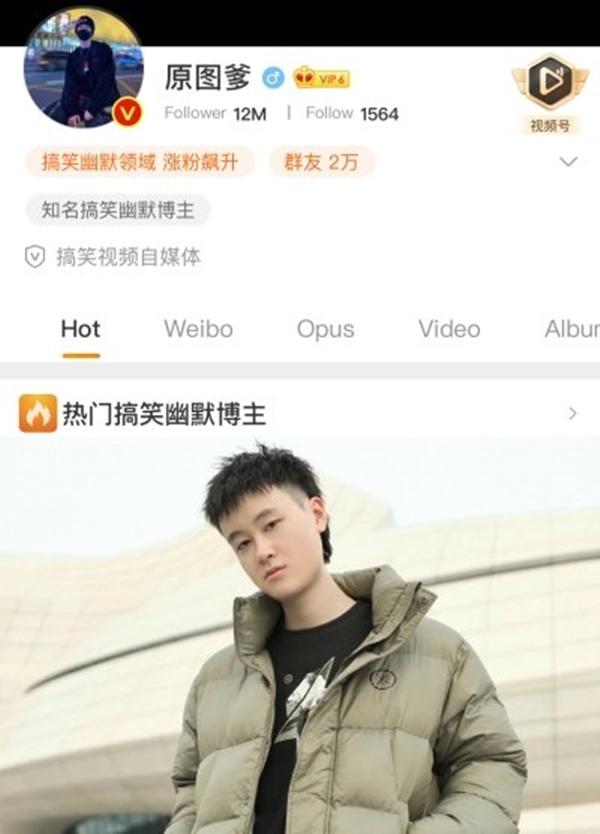Open the VIP6 membership badge
Screen dimensions: 600x834
pyautogui.click(x=321, y=78)
